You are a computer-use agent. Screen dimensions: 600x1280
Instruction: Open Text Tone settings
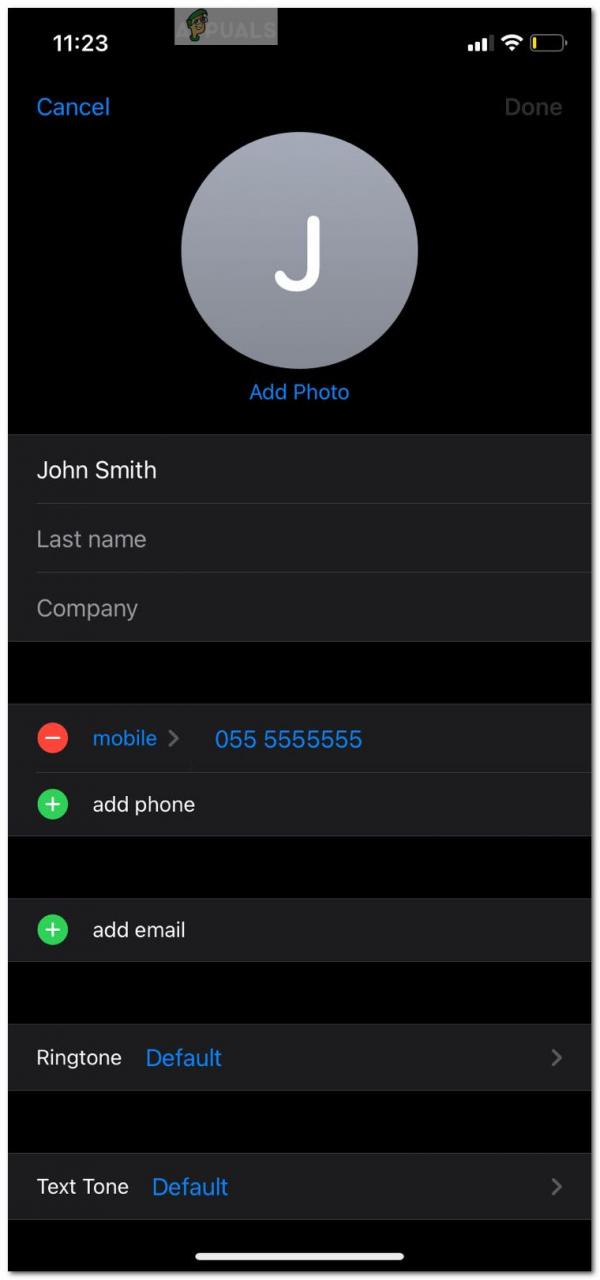300,1187
